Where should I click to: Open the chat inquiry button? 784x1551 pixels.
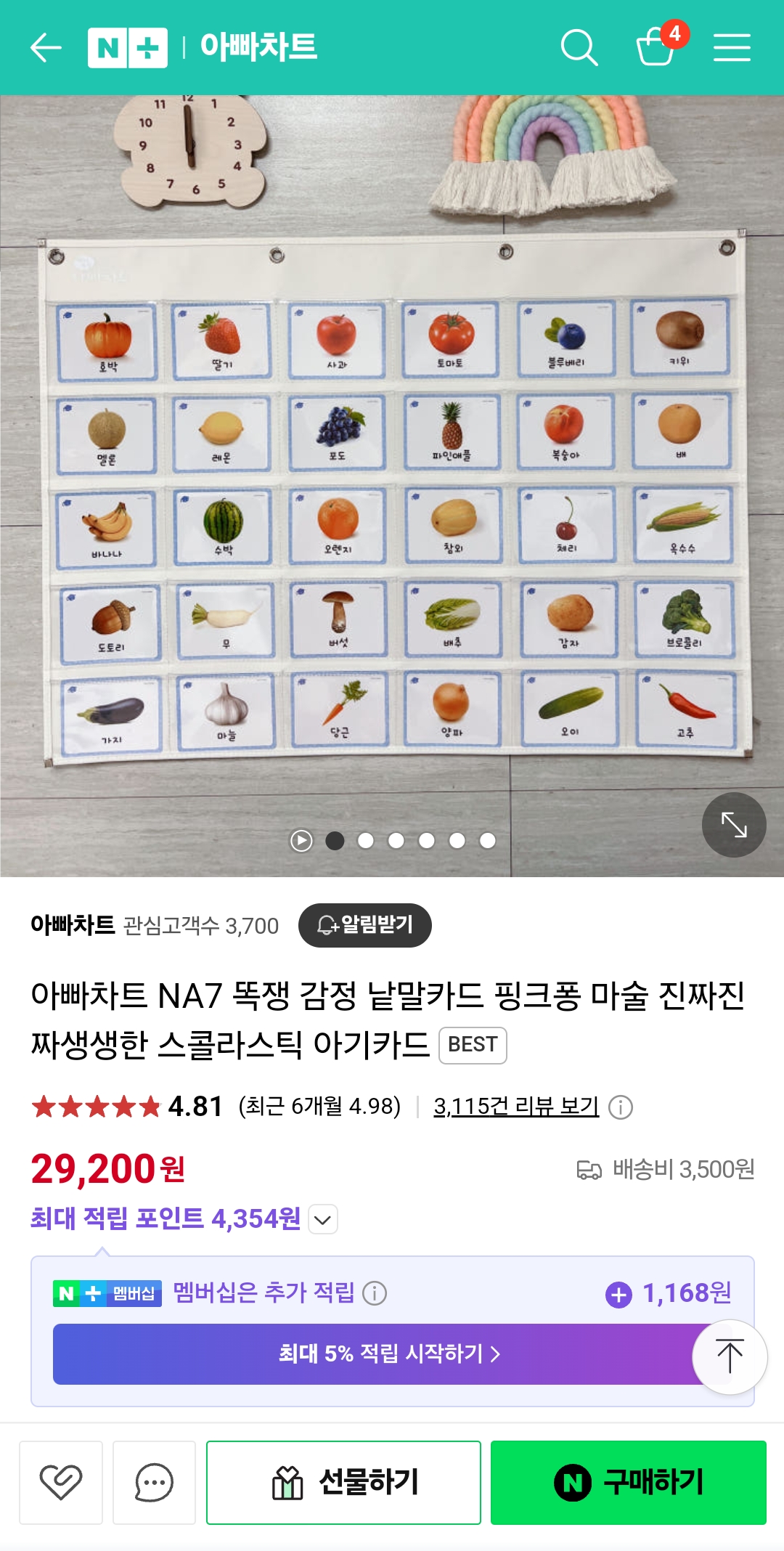tap(154, 1482)
